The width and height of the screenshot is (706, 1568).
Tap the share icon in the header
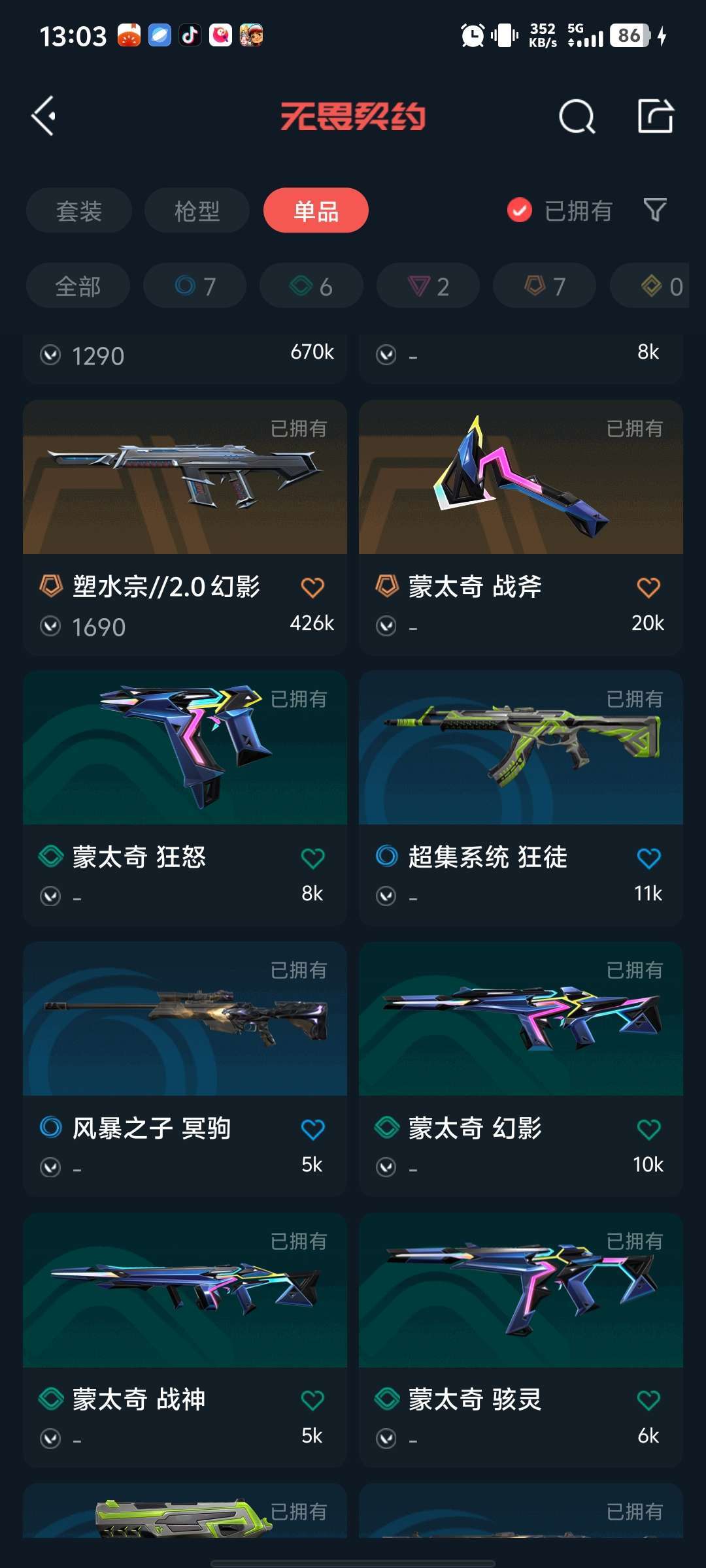tap(655, 116)
